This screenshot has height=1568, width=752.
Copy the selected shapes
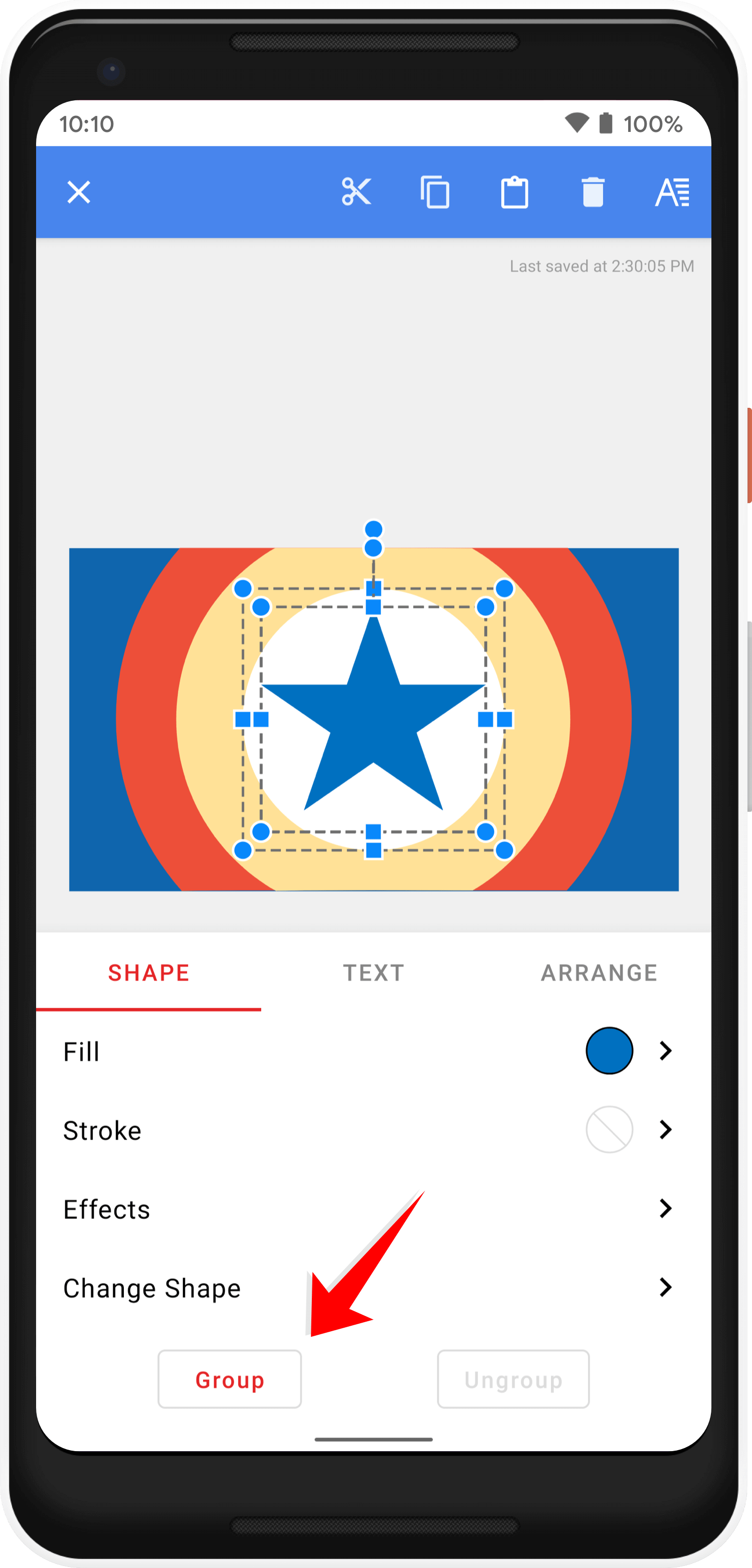point(435,192)
